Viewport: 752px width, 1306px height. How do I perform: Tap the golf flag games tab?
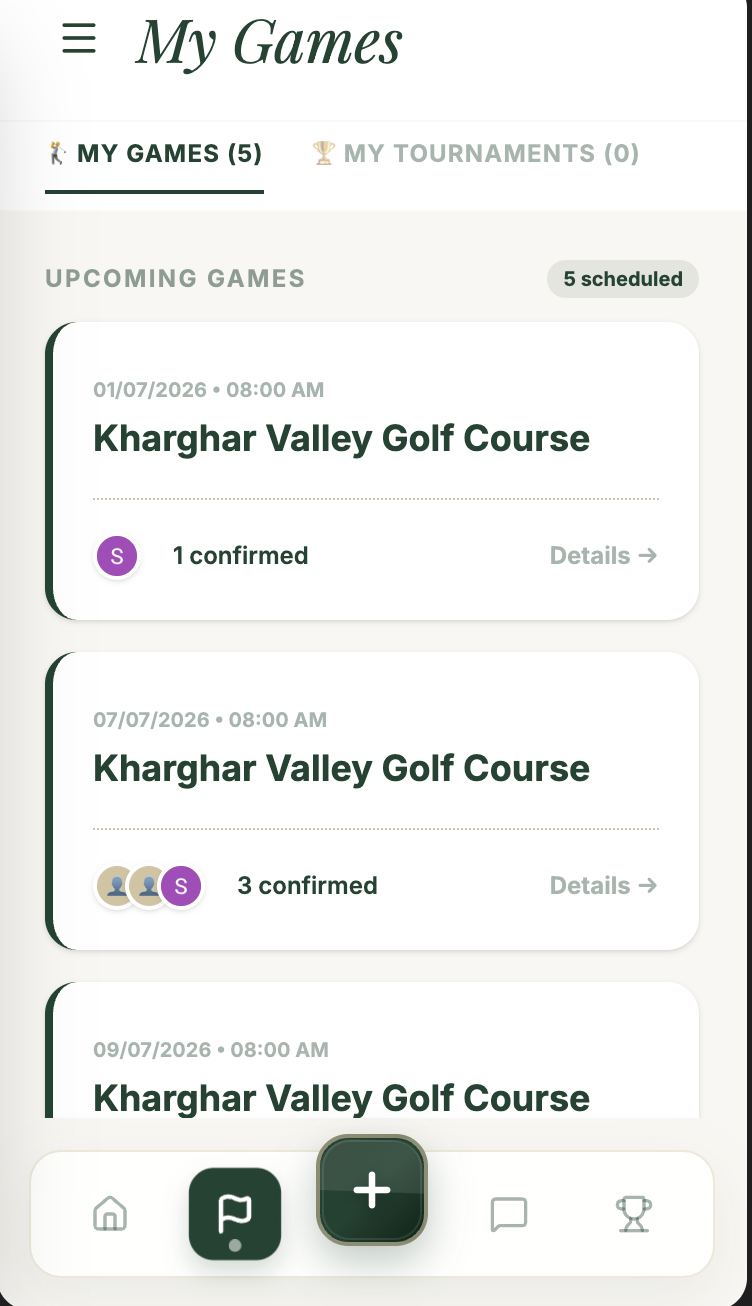pyautogui.click(x=235, y=1214)
